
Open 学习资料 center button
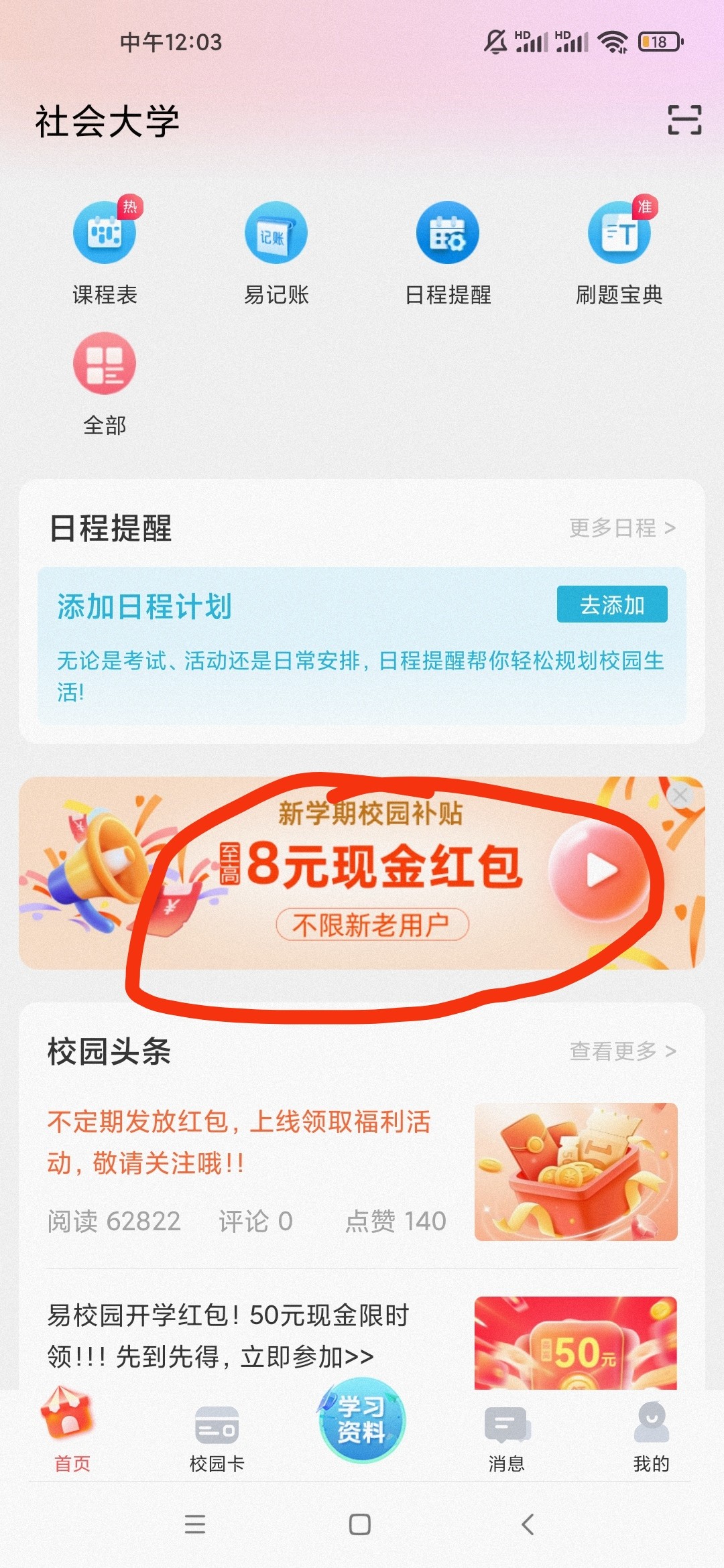[x=361, y=1421]
